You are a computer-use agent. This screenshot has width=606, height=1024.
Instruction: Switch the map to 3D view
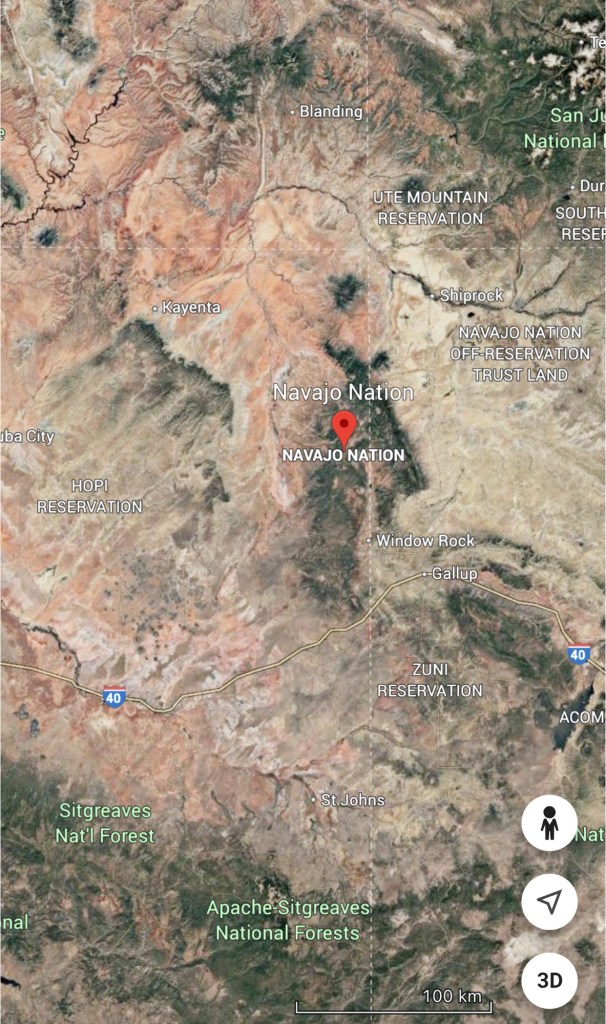click(x=549, y=979)
